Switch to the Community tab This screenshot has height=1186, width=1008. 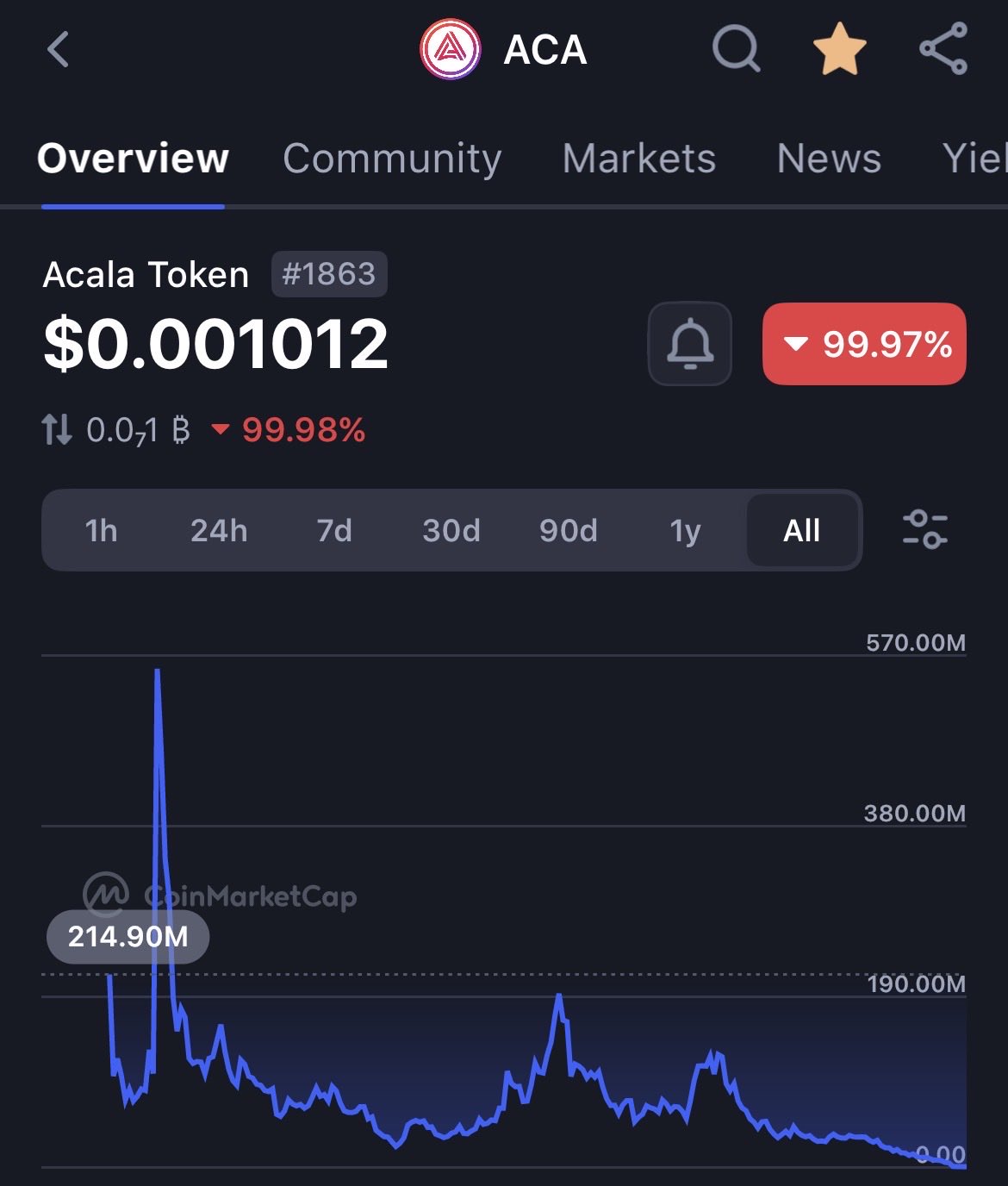[392, 159]
